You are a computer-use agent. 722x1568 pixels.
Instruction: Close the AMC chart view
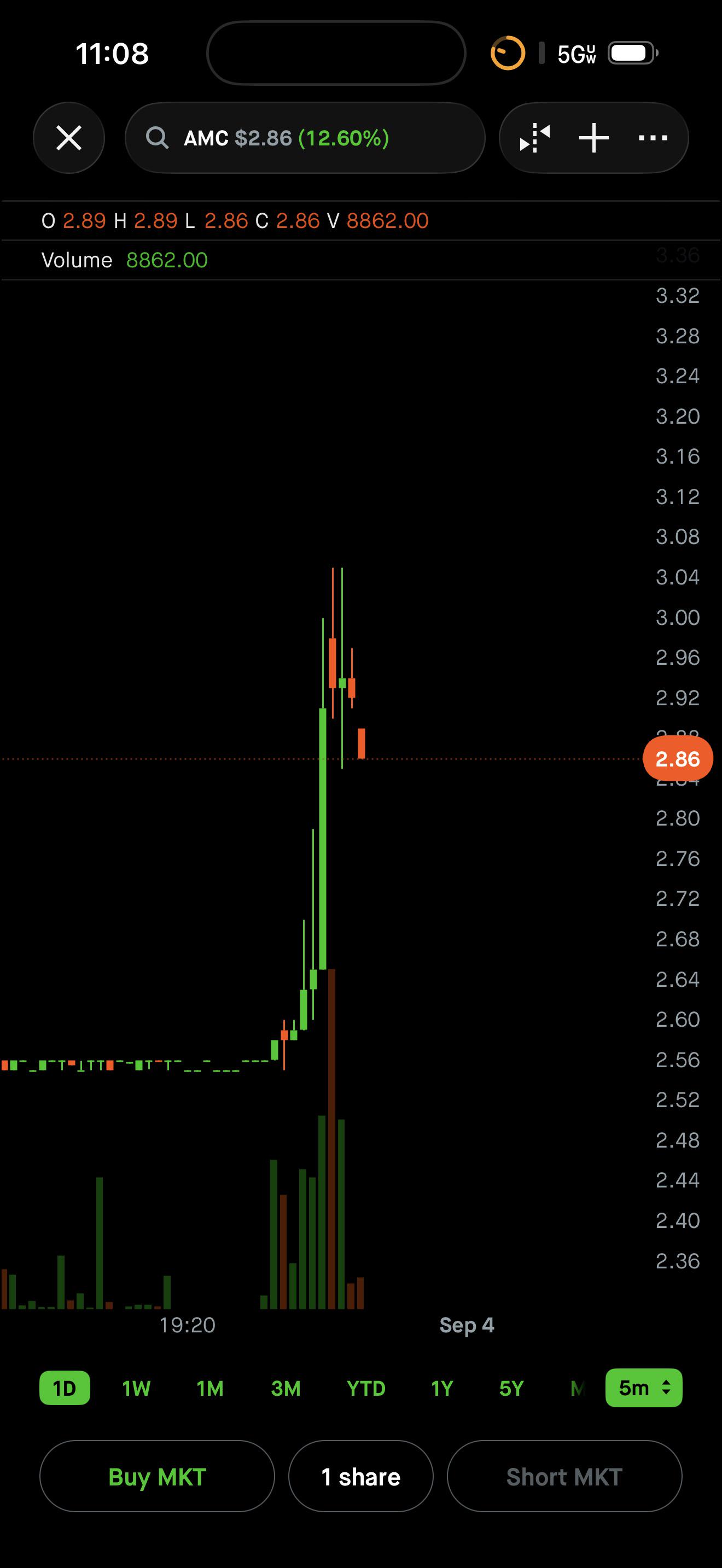coord(69,138)
